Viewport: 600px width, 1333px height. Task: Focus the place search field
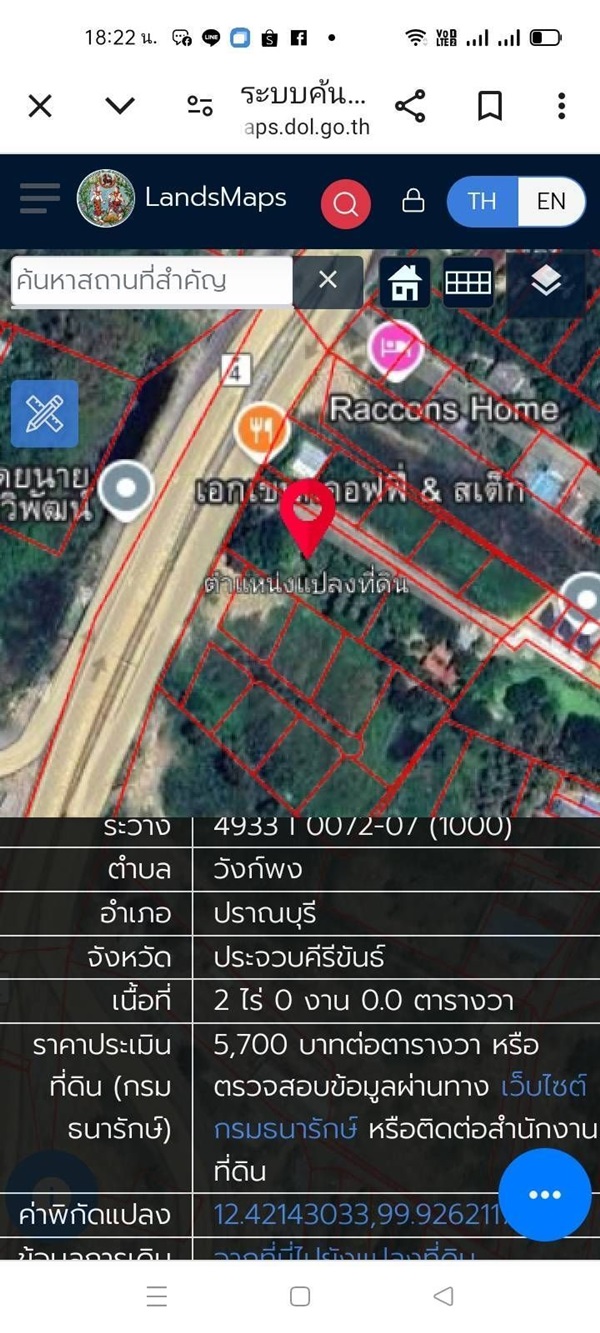click(x=150, y=281)
